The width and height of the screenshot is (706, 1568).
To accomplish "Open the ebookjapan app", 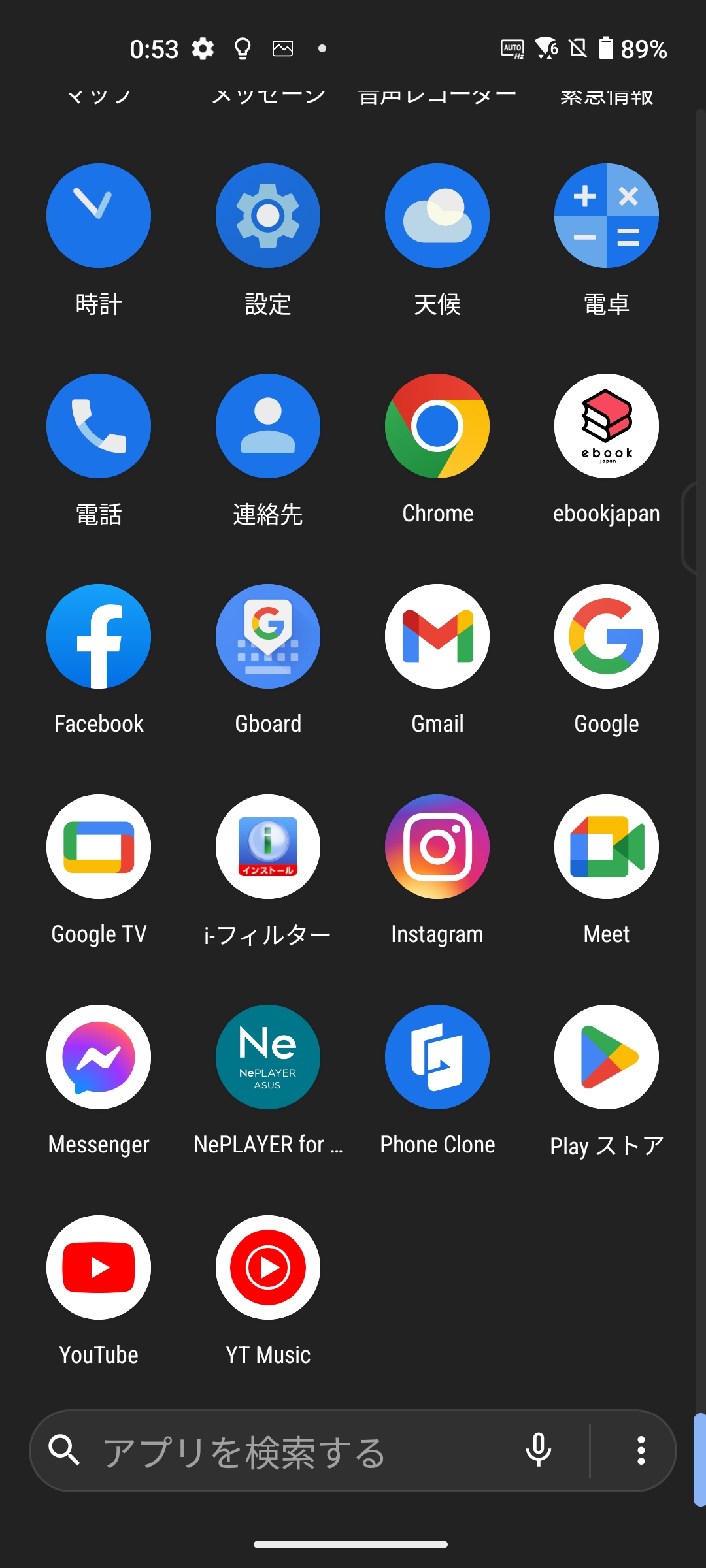I will (607, 426).
